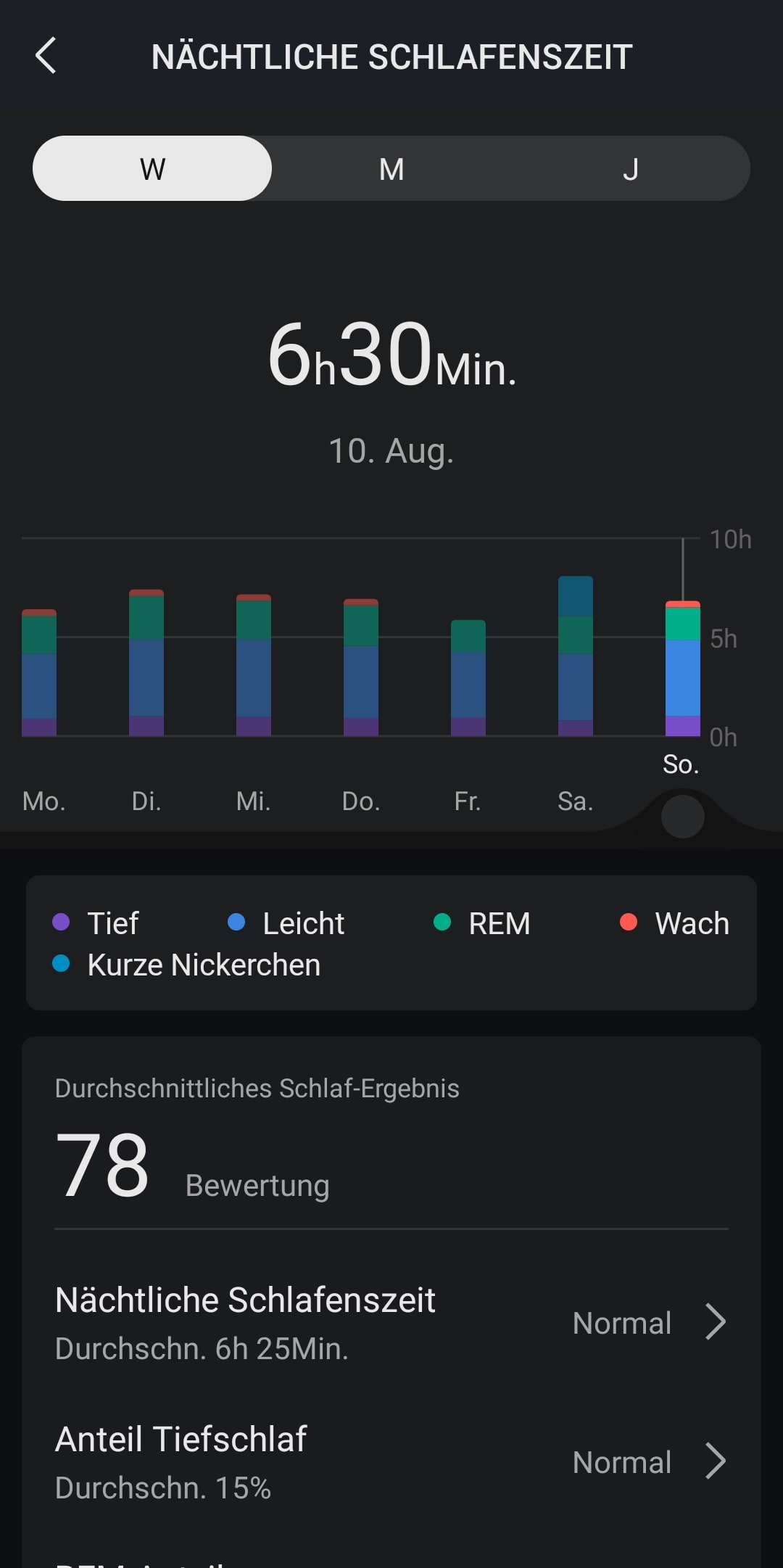Switch to the M (month) view
Image resolution: width=783 pixels, height=1568 pixels.
pos(391,169)
